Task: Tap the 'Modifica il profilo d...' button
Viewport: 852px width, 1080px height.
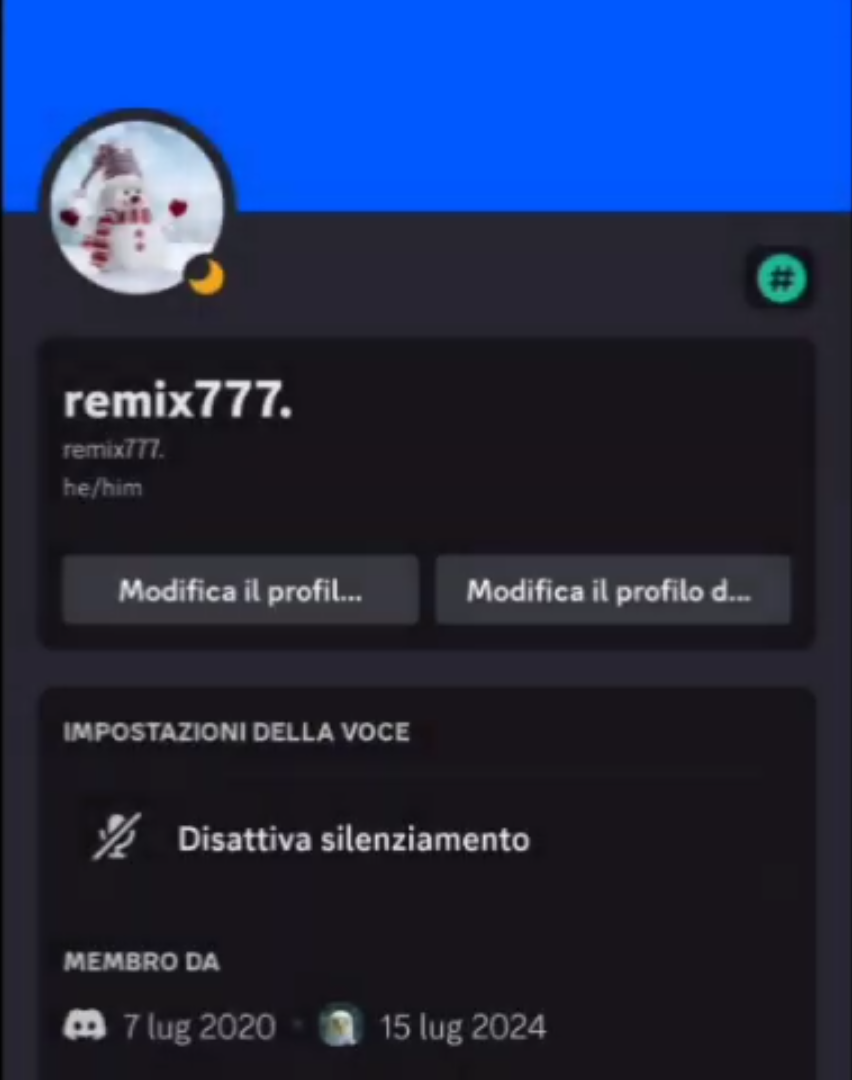Action: (612, 591)
